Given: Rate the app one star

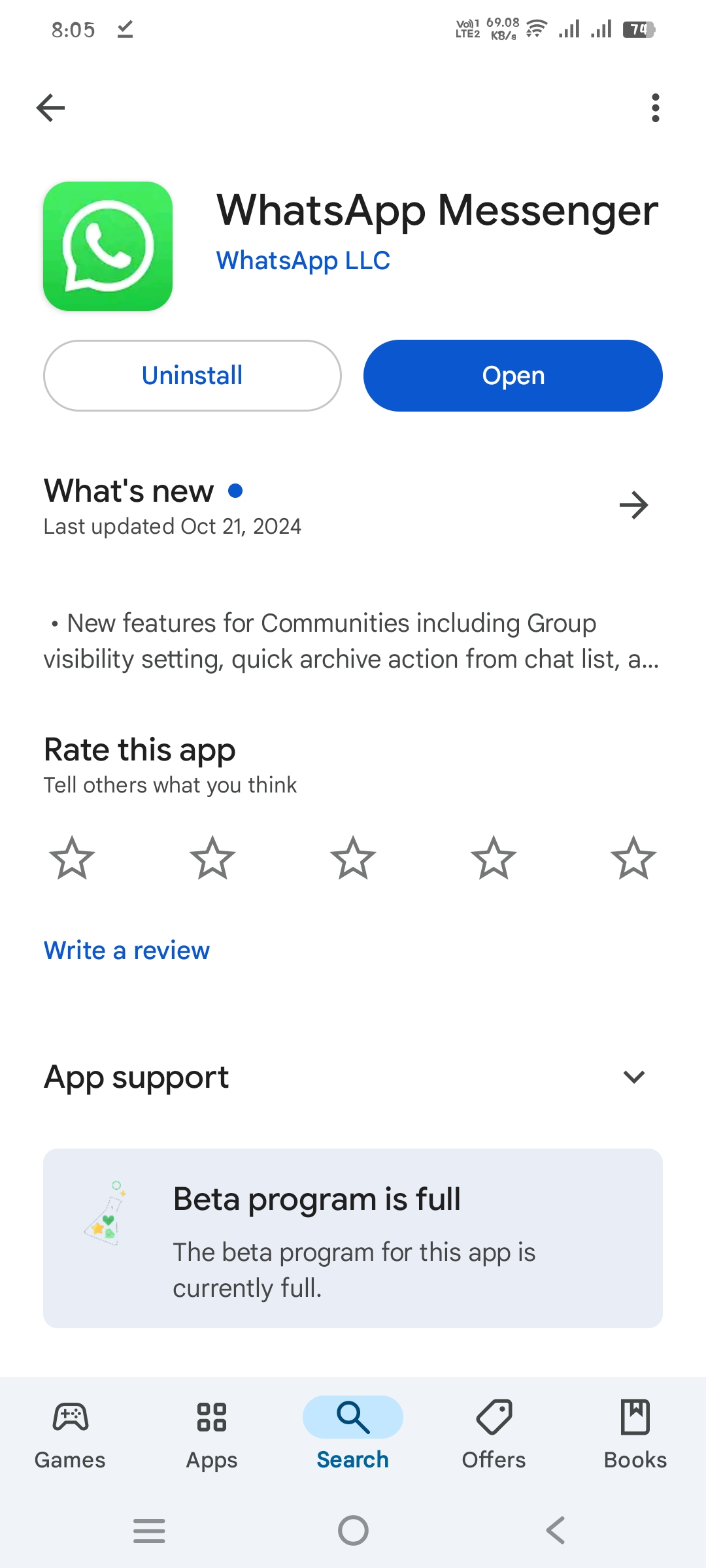Looking at the screenshot, I should click(x=72, y=858).
